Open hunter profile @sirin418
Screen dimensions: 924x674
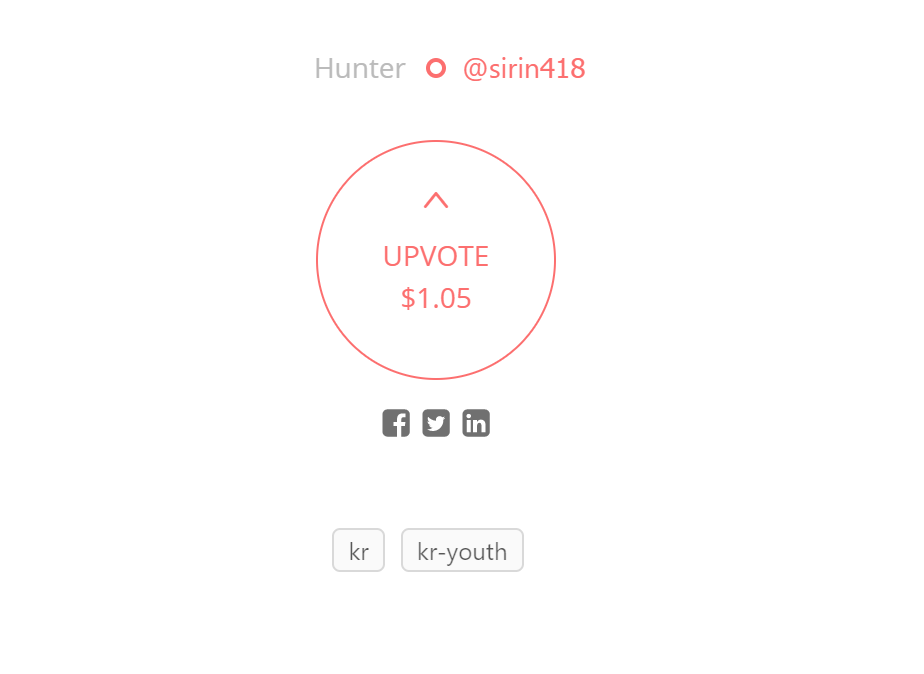pyautogui.click(x=523, y=69)
